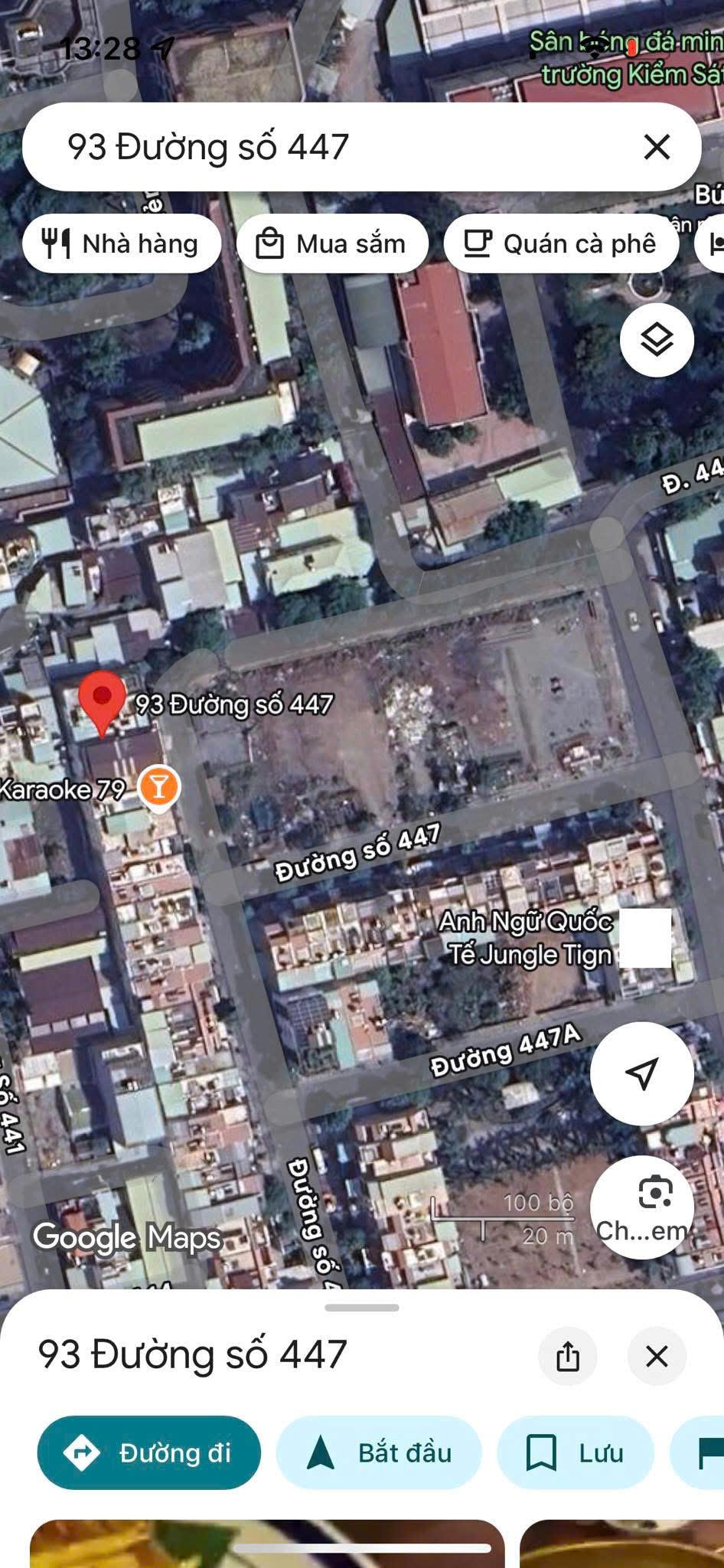Select the Nhà hàng chip
The image size is (724, 1568).
pos(122,244)
